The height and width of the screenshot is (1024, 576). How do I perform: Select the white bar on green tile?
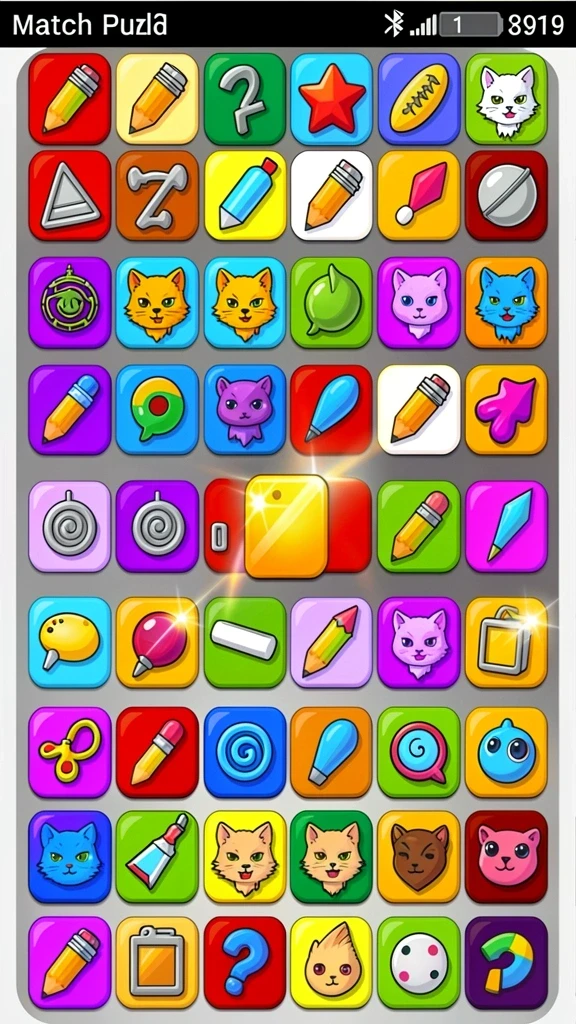tap(245, 642)
